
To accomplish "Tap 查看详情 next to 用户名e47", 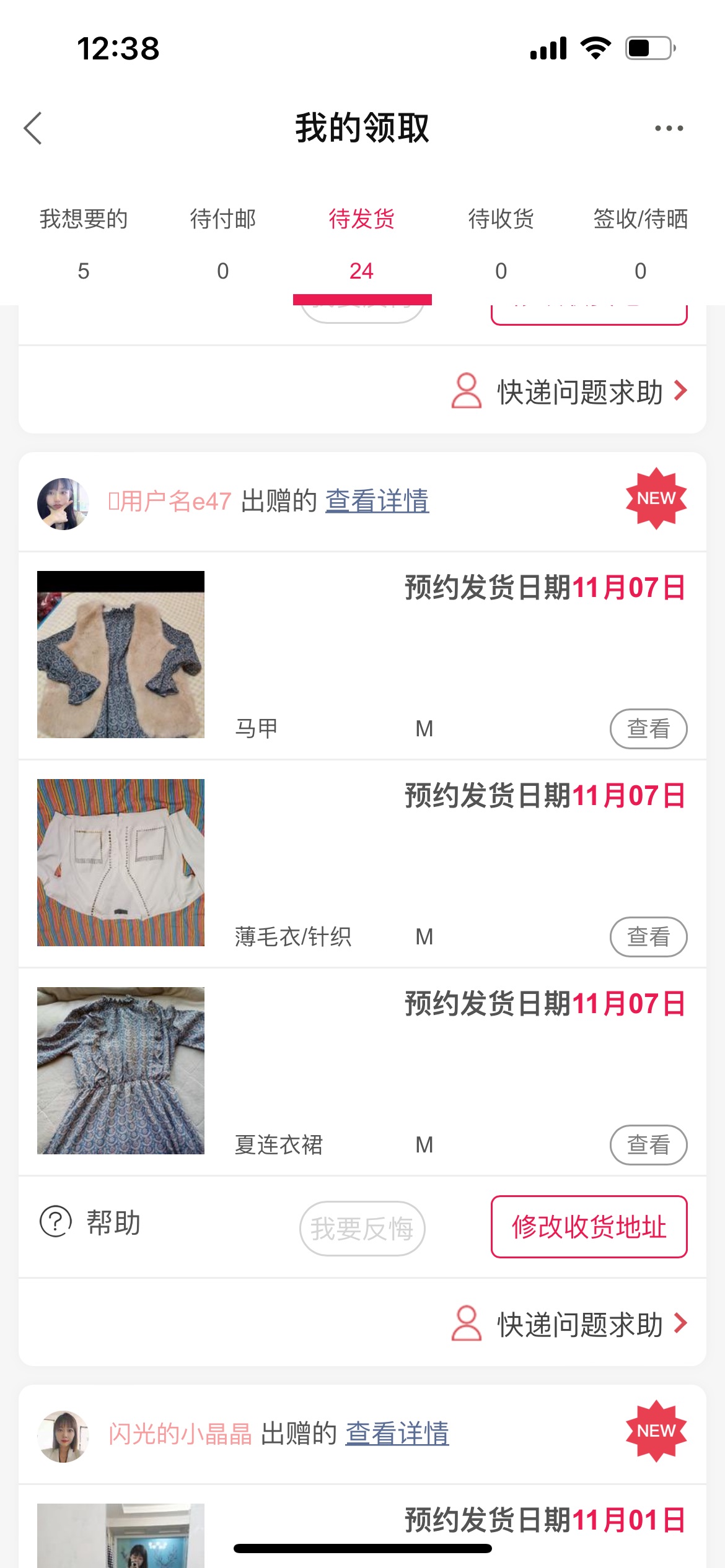I will coord(377,501).
